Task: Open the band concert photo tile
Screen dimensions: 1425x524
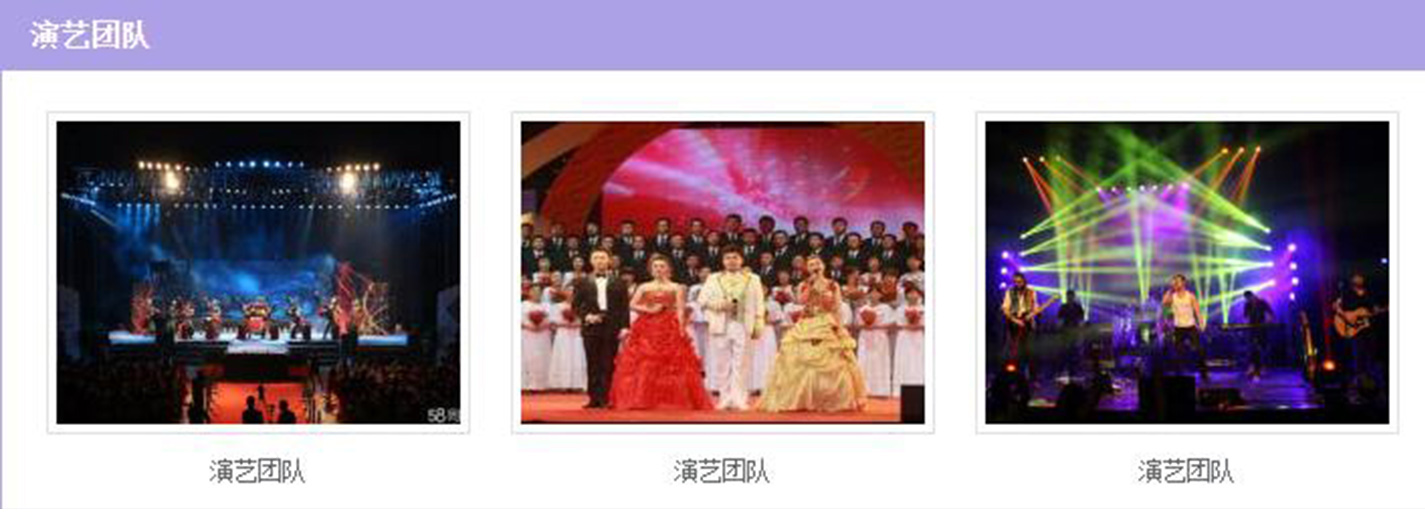Action: point(1186,272)
